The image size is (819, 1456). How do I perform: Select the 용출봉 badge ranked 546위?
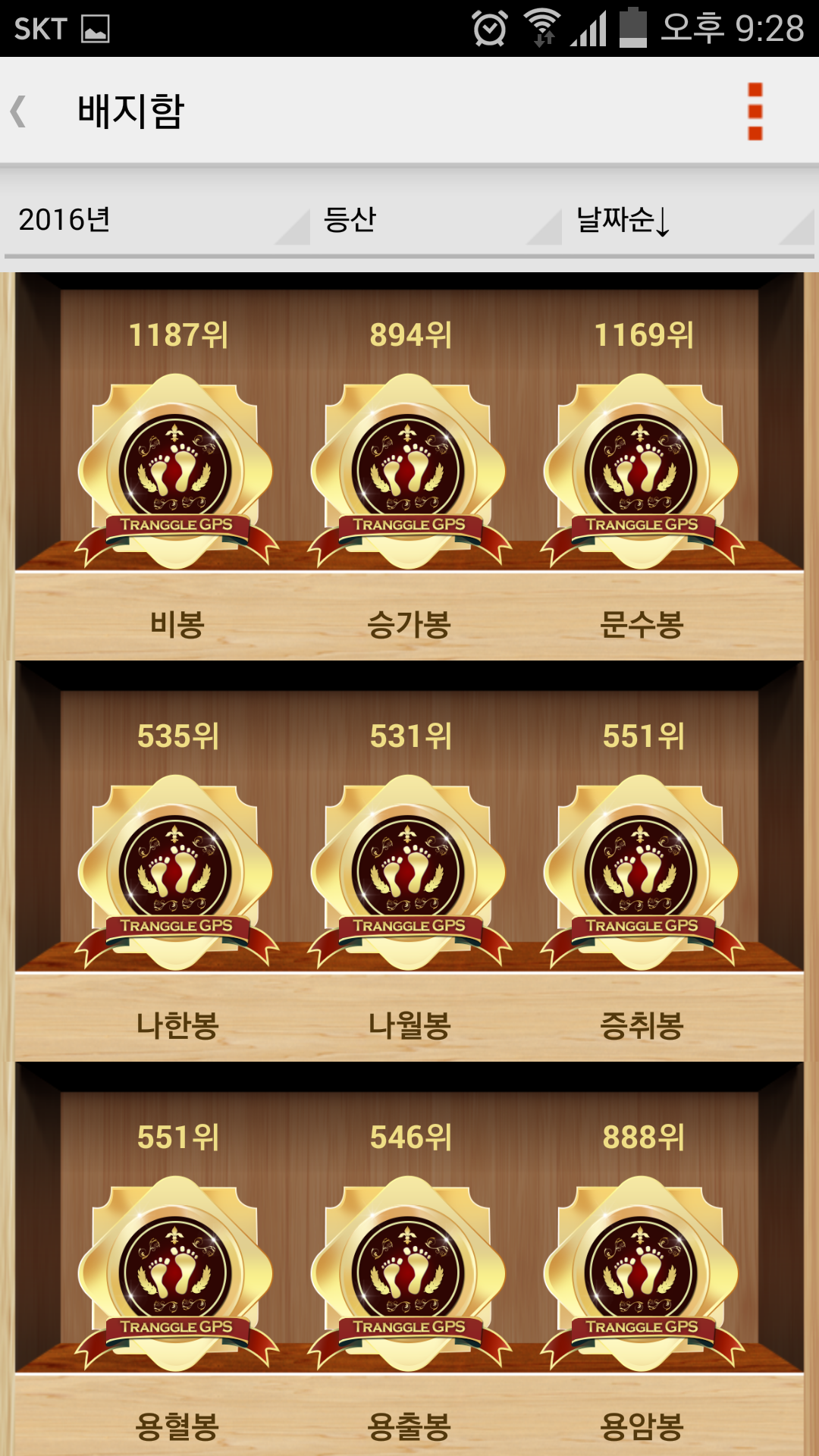(409, 1274)
